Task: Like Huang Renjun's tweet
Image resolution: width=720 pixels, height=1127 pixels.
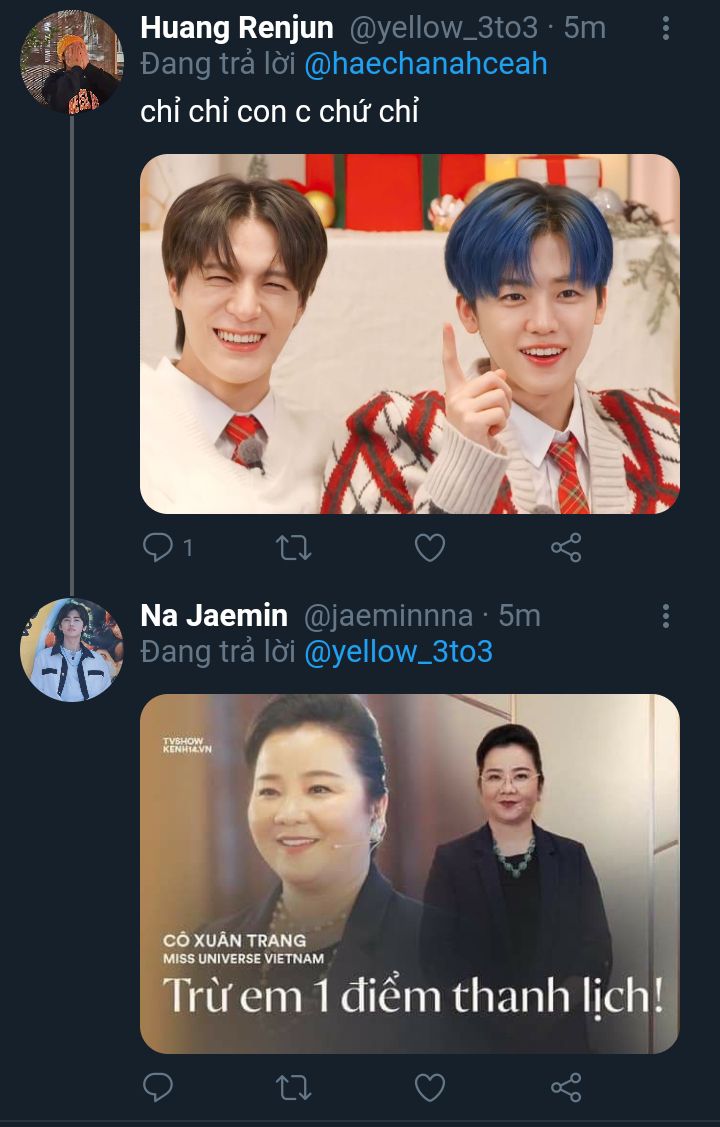Action: point(430,547)
